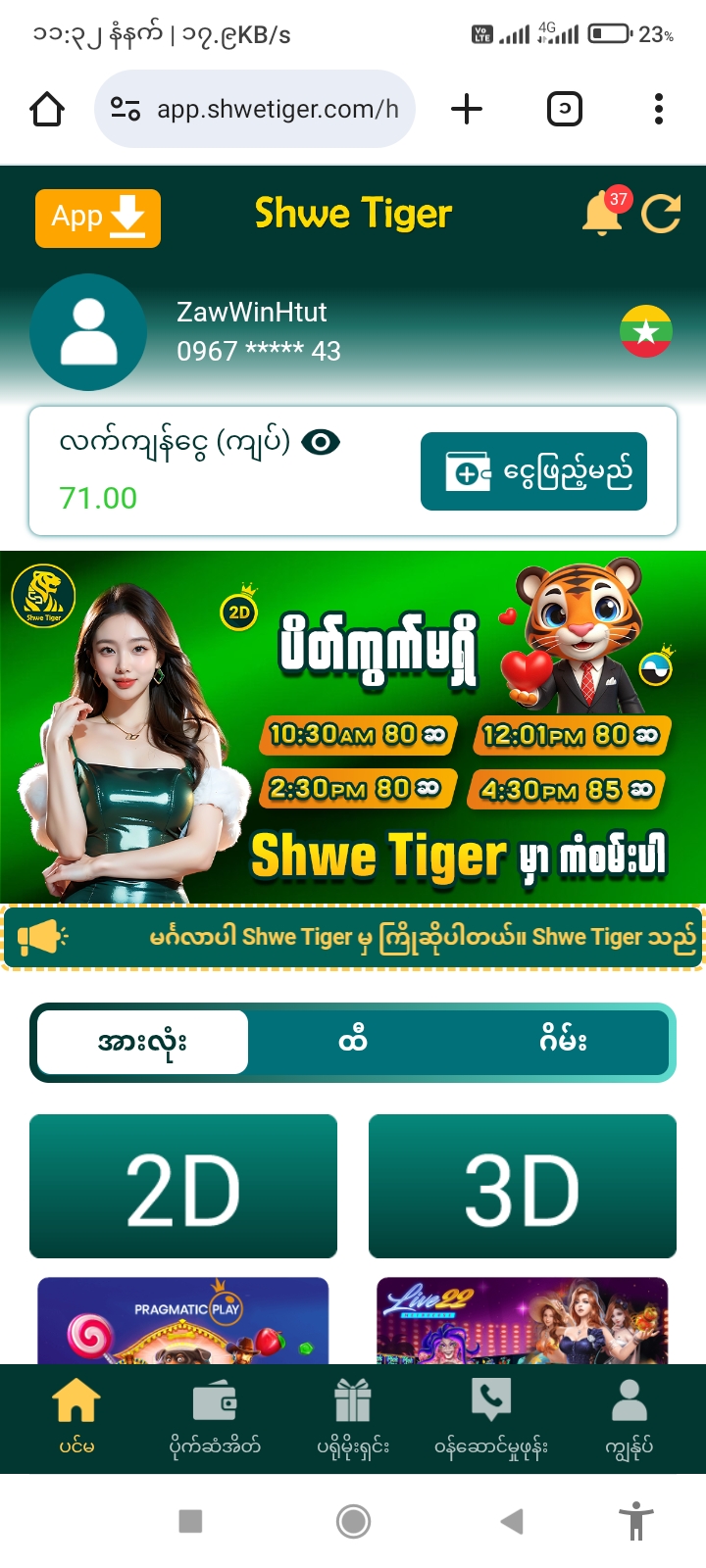
Task: Open a new browser tab
Action: click(x=467, y=109)
